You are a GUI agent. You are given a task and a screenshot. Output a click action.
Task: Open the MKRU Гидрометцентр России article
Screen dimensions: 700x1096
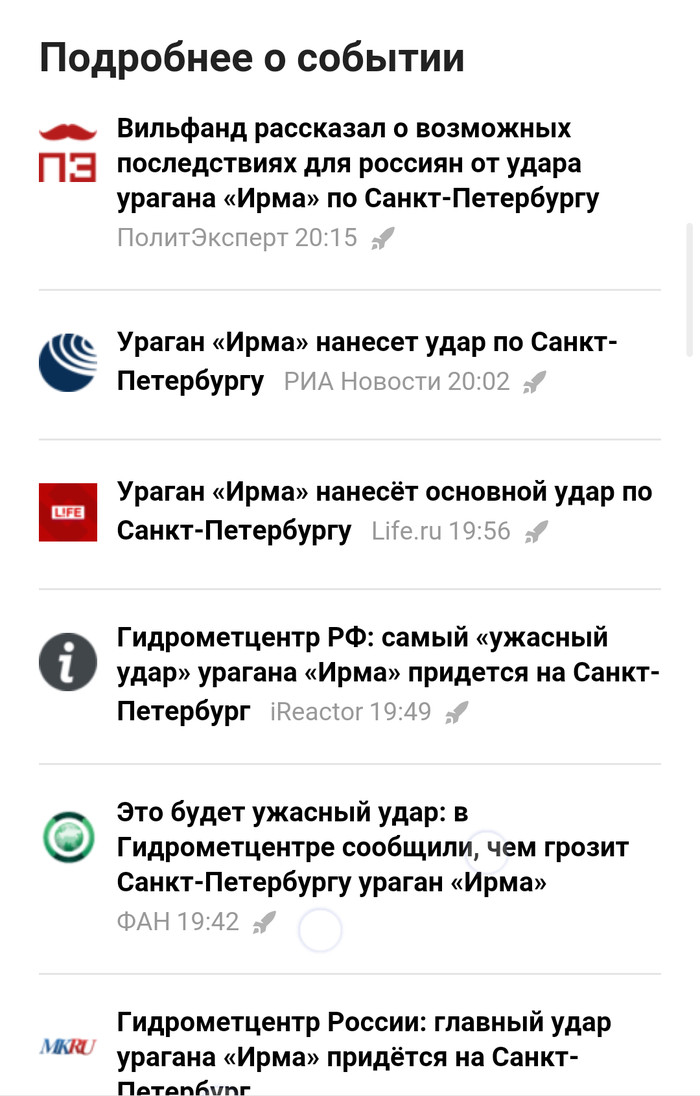point(363,1040)
